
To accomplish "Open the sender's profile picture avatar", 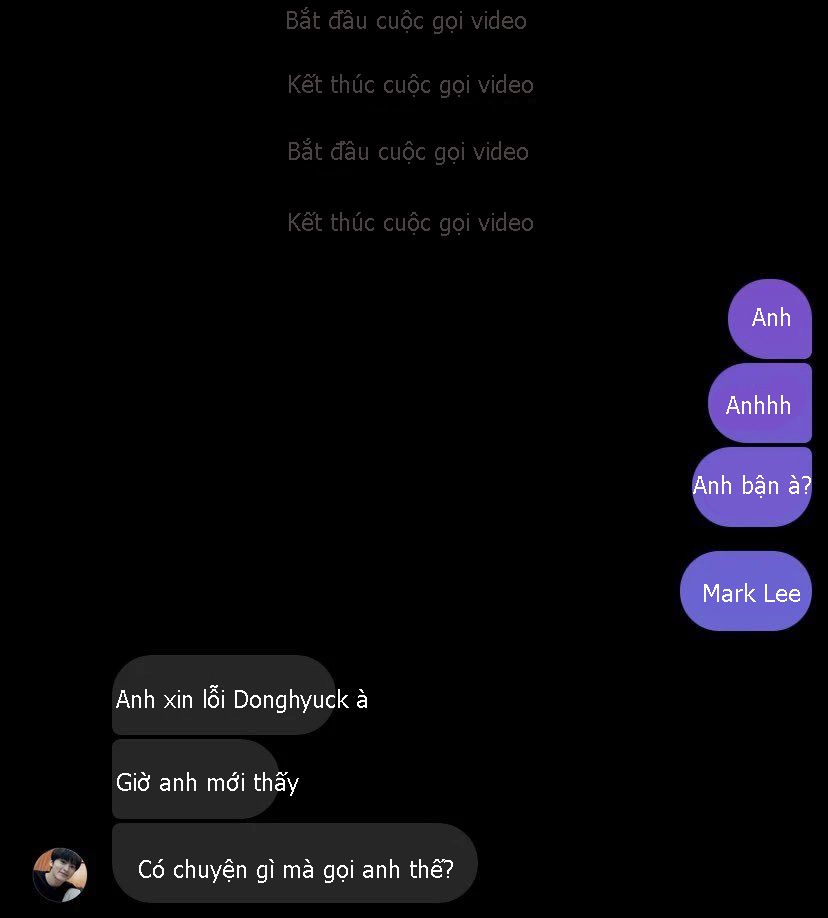I will 60,874.
